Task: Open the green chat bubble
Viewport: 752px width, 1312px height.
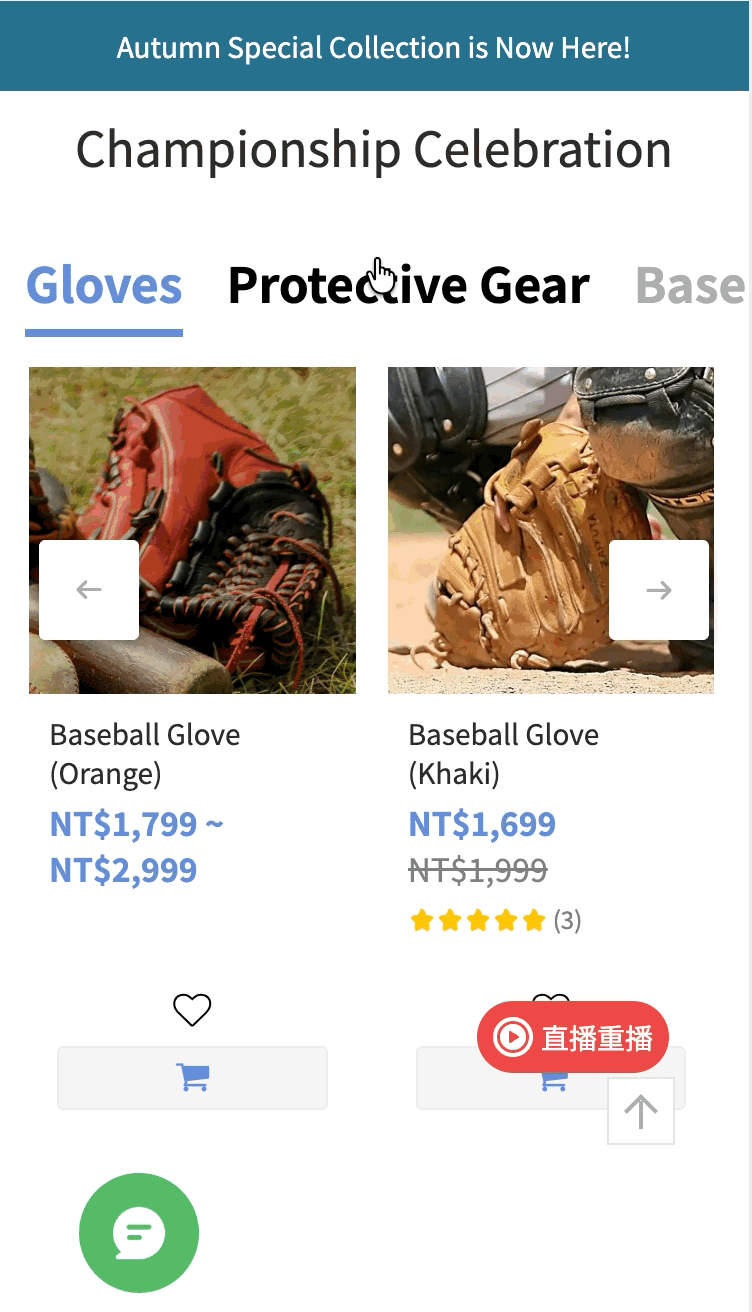Action: (139, 1233)
